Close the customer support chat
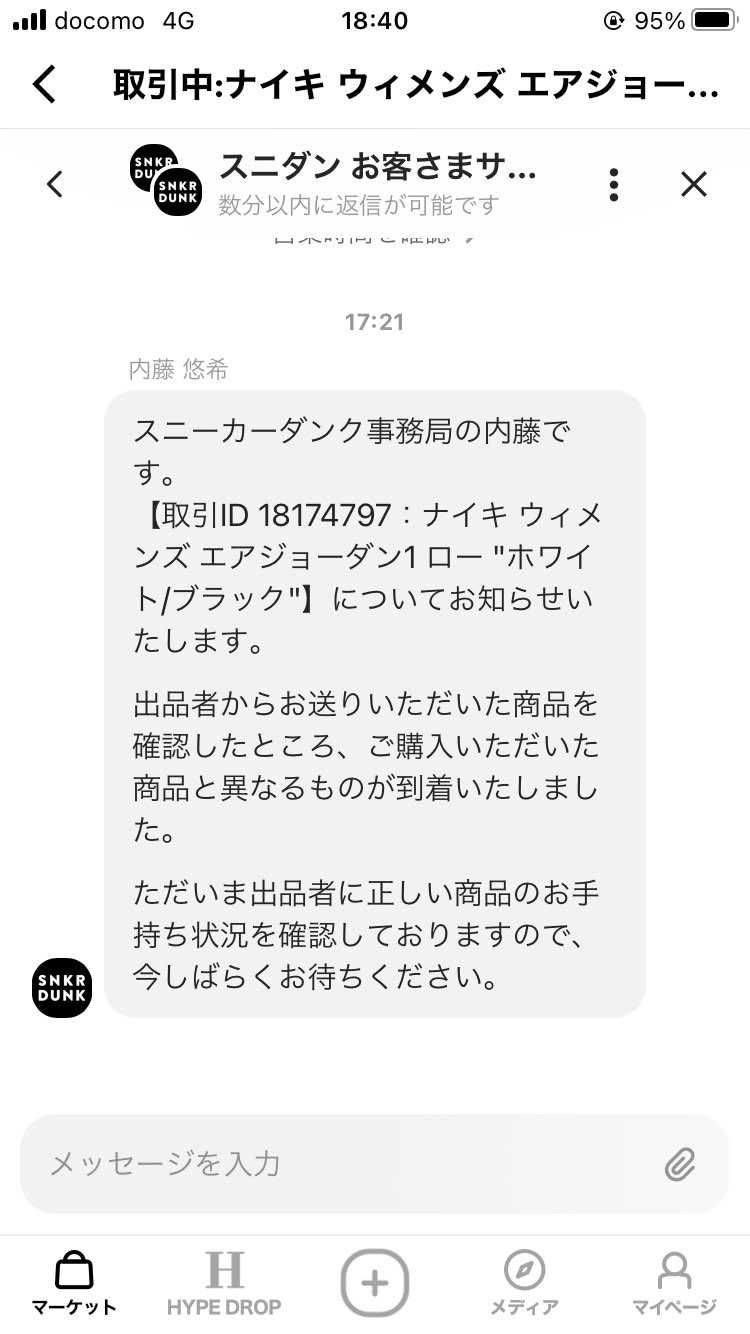The width and height of the screenshot is (750, 1334). pyautogui.click(x=693, y=184)
